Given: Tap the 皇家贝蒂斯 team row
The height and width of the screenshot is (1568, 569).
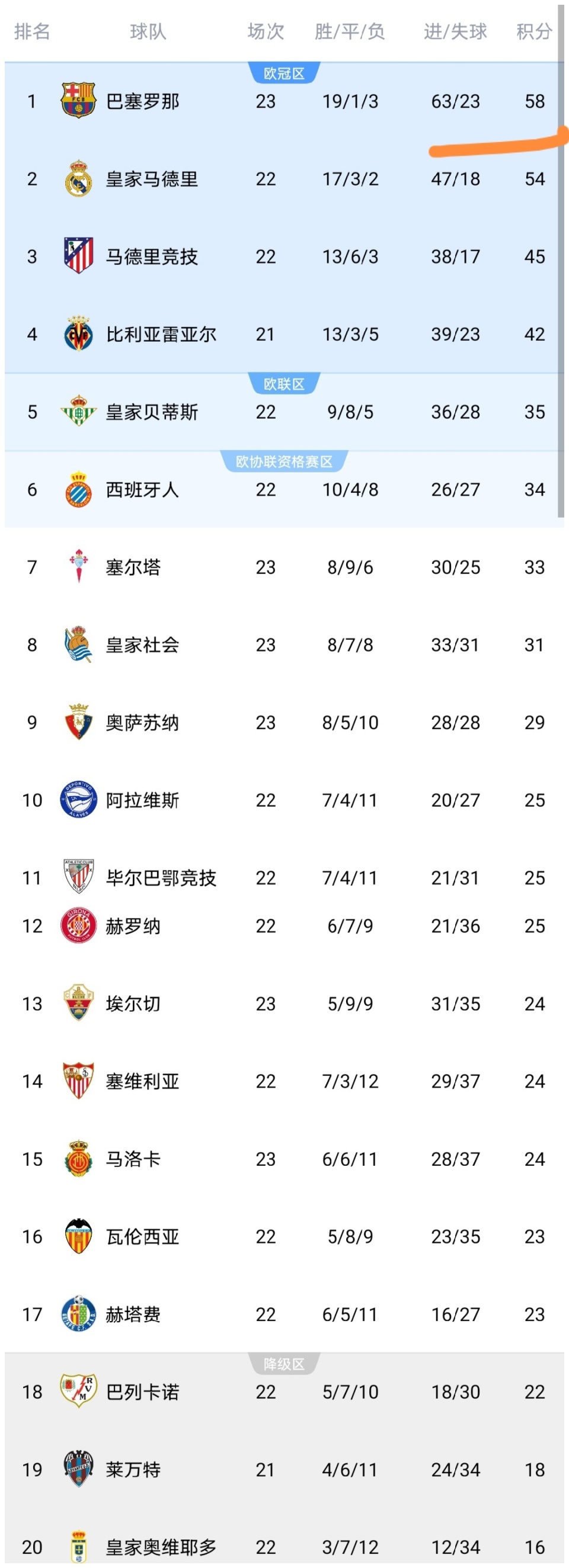Looking at the screenshot, I should click(152, 412).
